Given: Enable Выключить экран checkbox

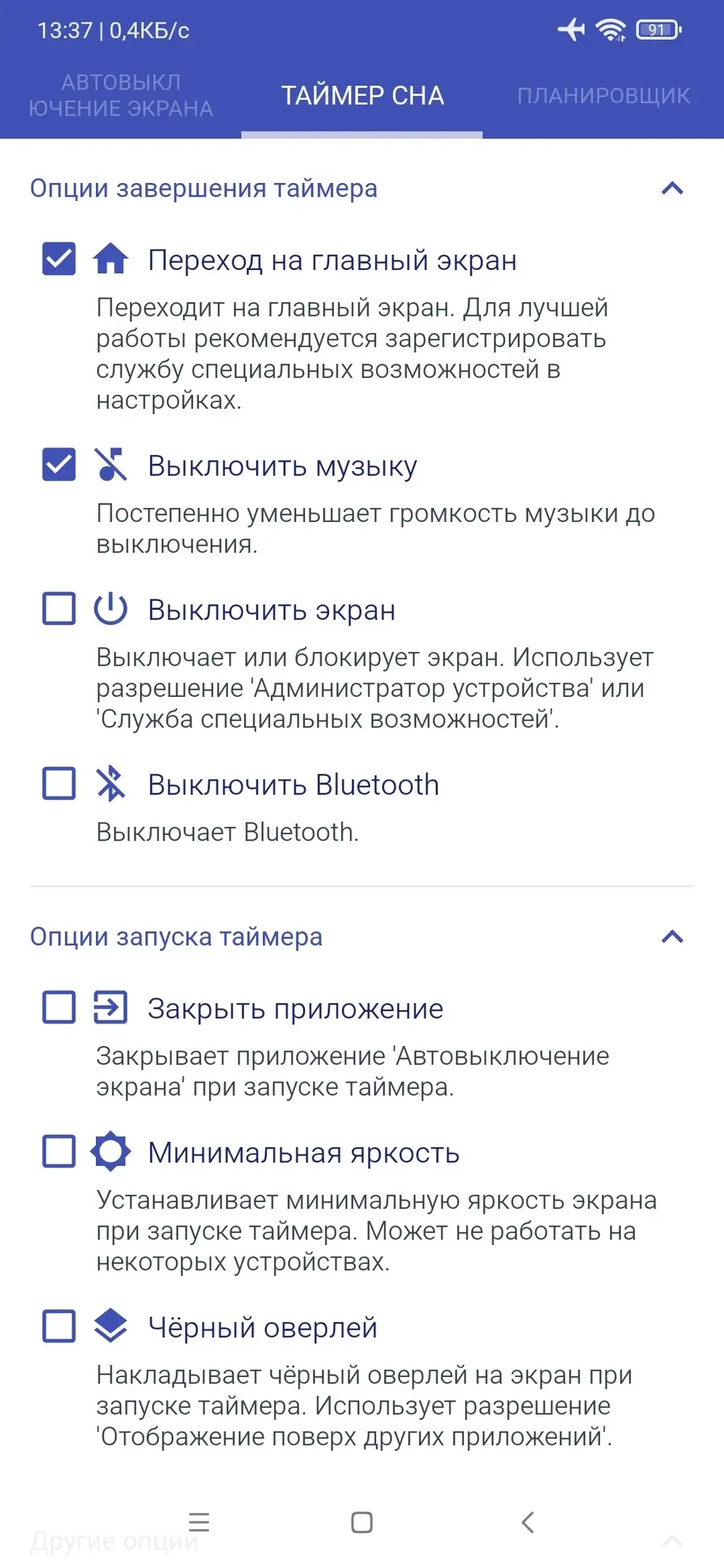Looking at the screenshot, I should coord(59,608).
